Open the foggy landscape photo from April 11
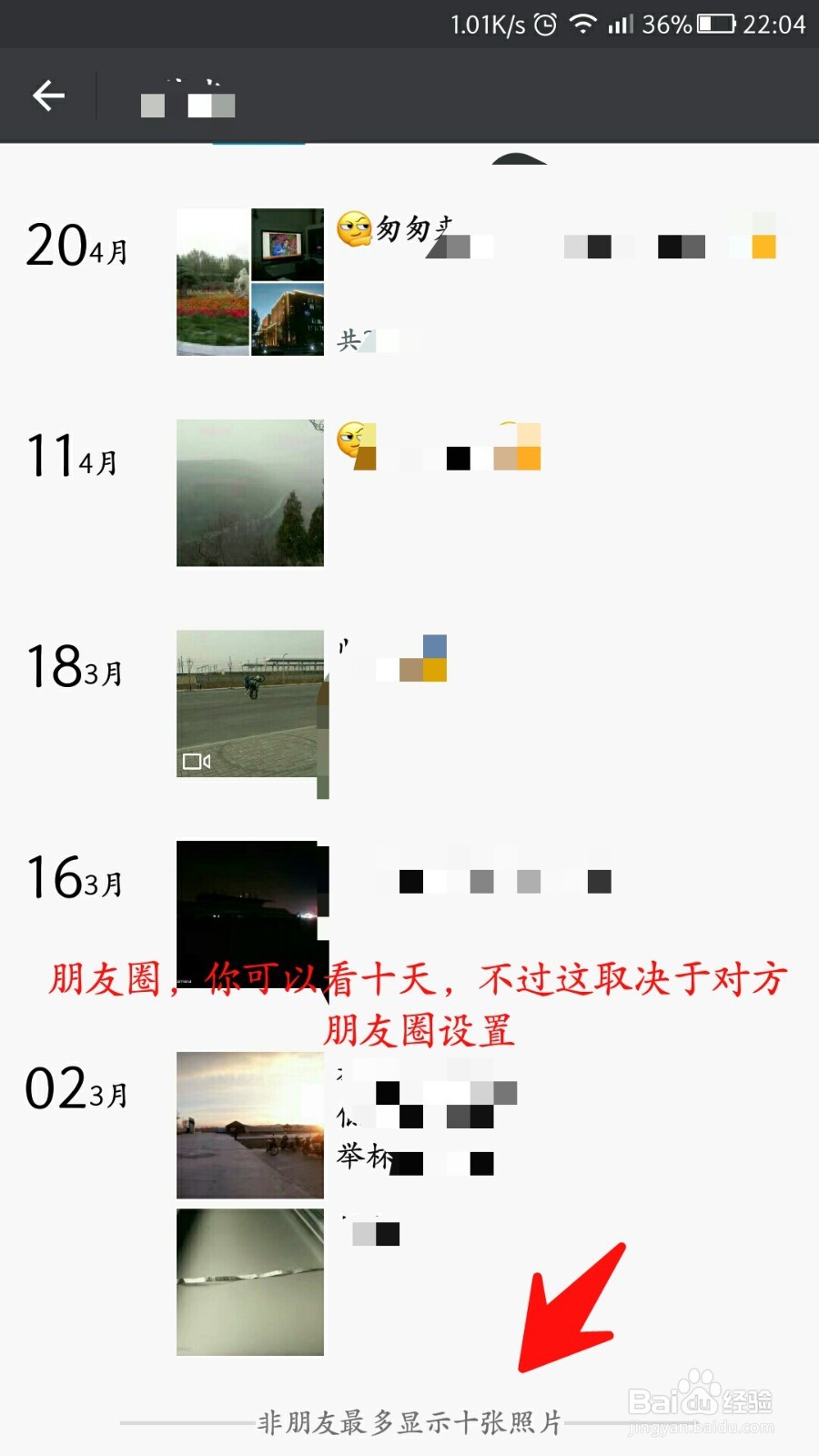The image size is (819, 1456). (249, 492)
